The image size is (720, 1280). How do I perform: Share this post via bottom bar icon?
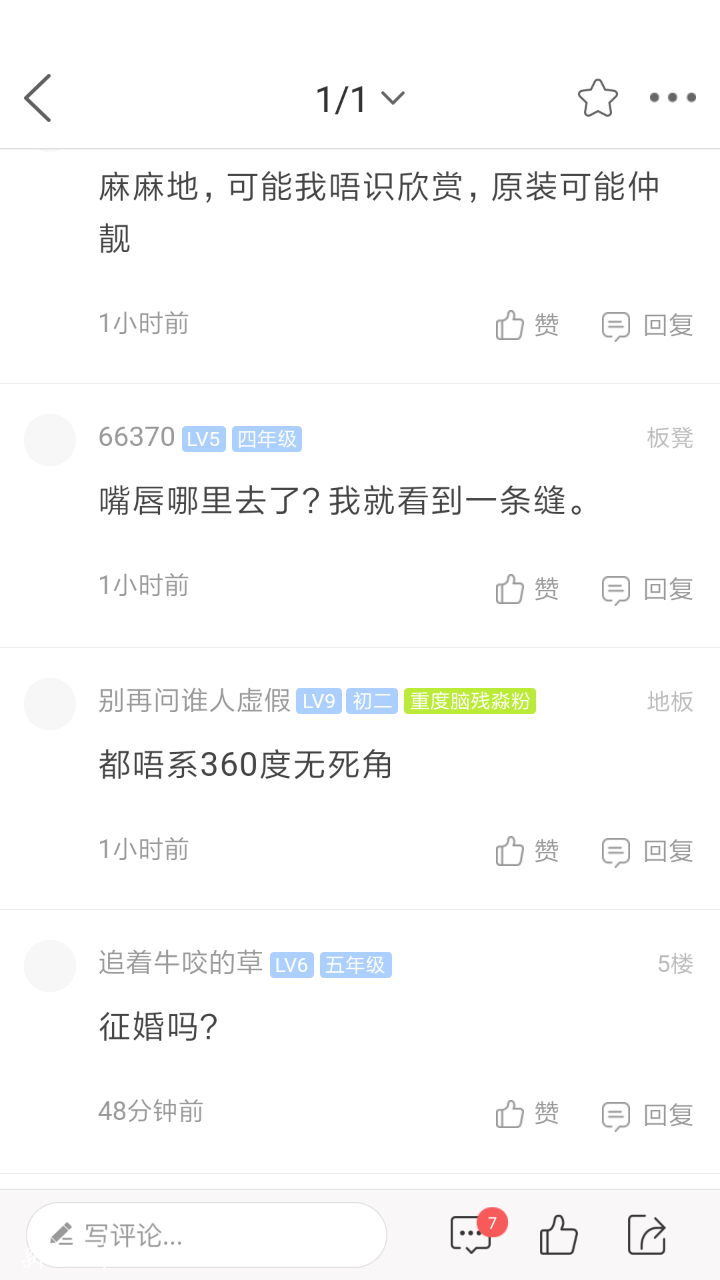tap(646, 1235)
